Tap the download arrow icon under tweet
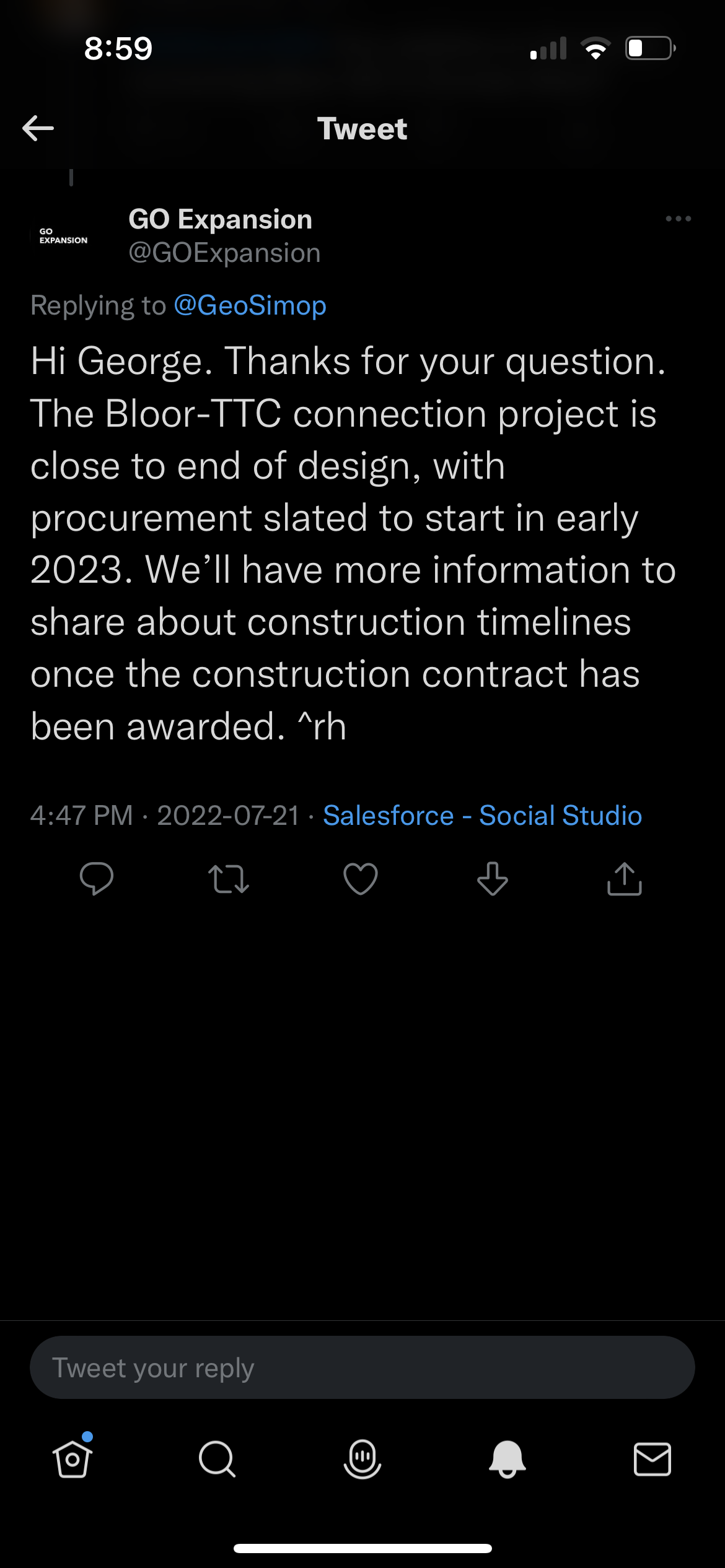The image size is (725, 1568). (x=493, y=879)
